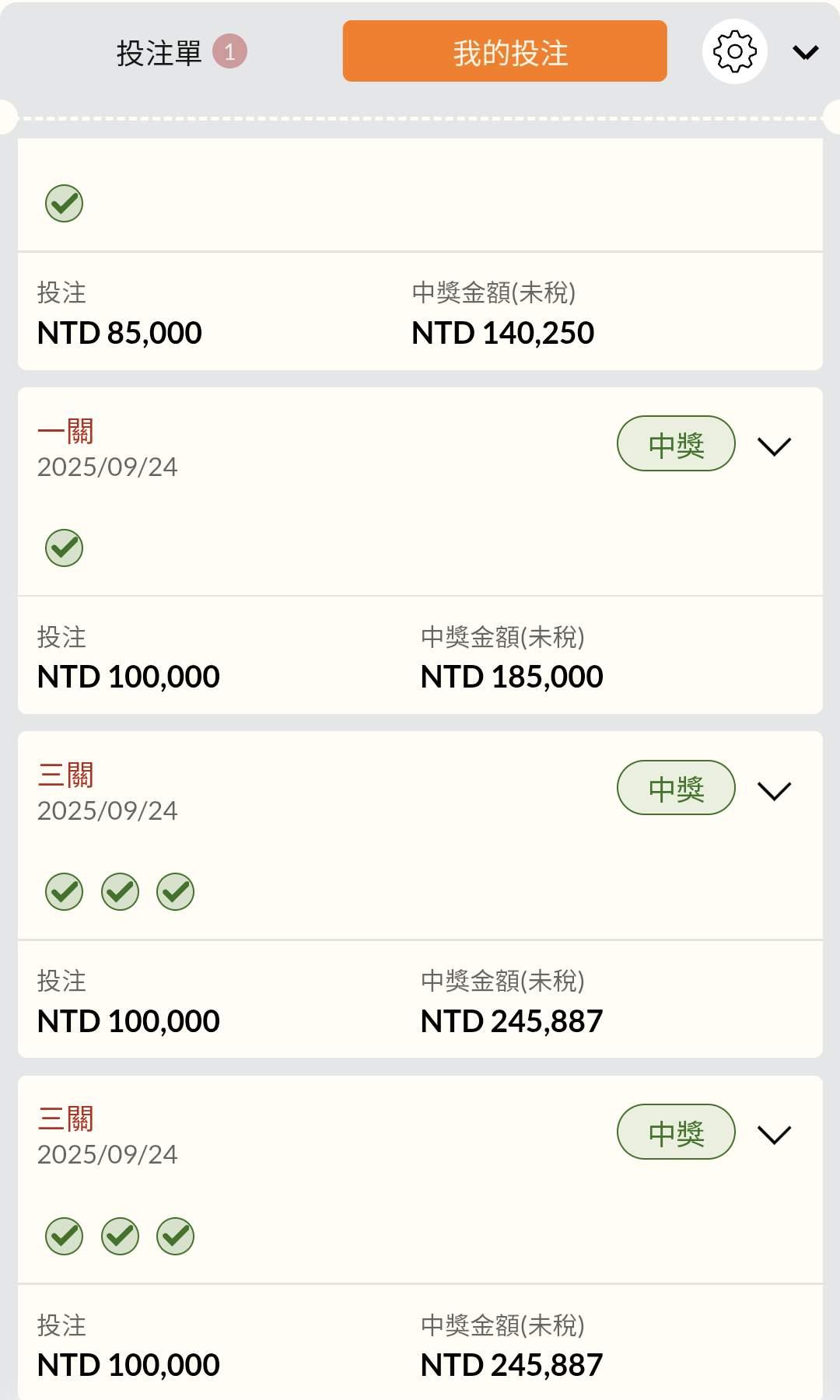The height and width of the screenshot is (1400, 840).
Task: Switch to the 投注單 tab
Action: [180, 52]
